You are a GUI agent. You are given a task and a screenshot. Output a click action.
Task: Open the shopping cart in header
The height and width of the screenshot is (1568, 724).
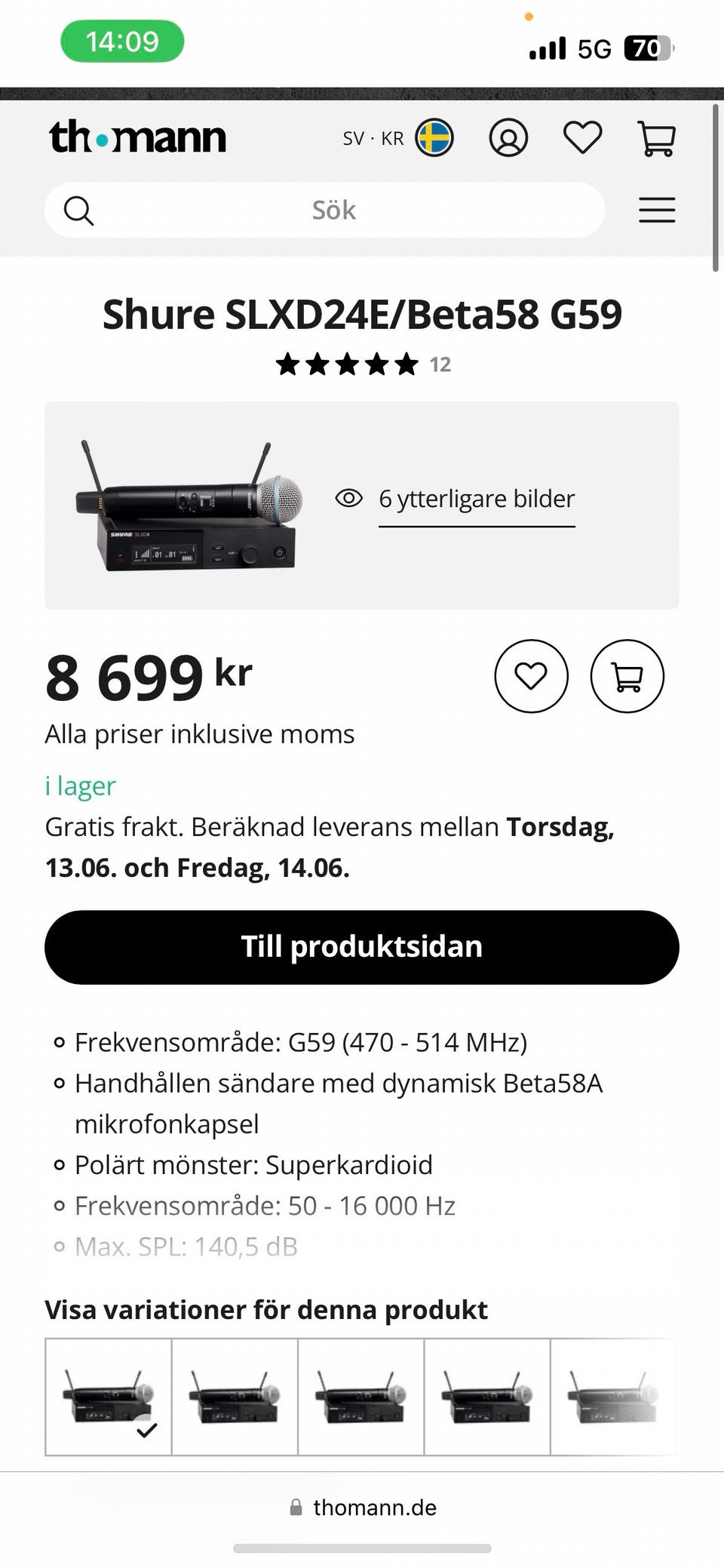(656, 138)
